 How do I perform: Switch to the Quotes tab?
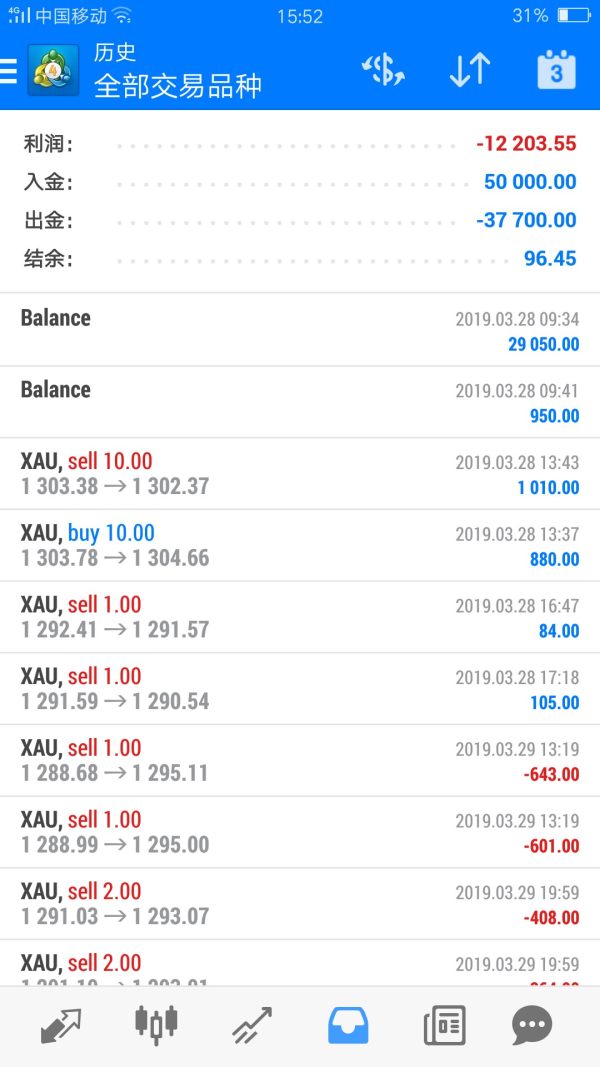[x=61, y=1025]
